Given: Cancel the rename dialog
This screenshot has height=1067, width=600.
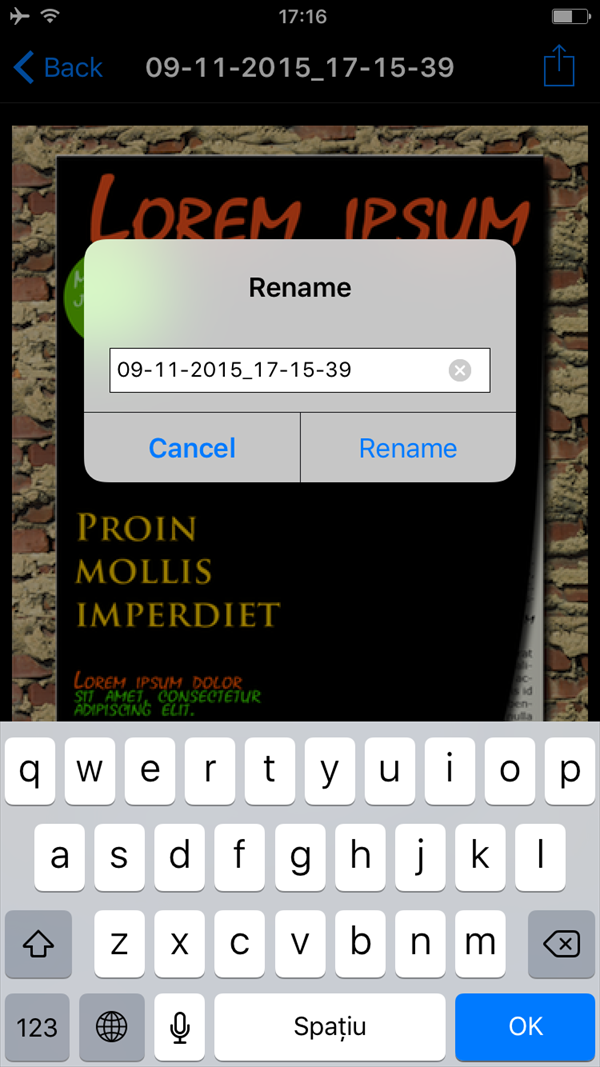Looking at the screenshot, I should [x=192, y=448].
